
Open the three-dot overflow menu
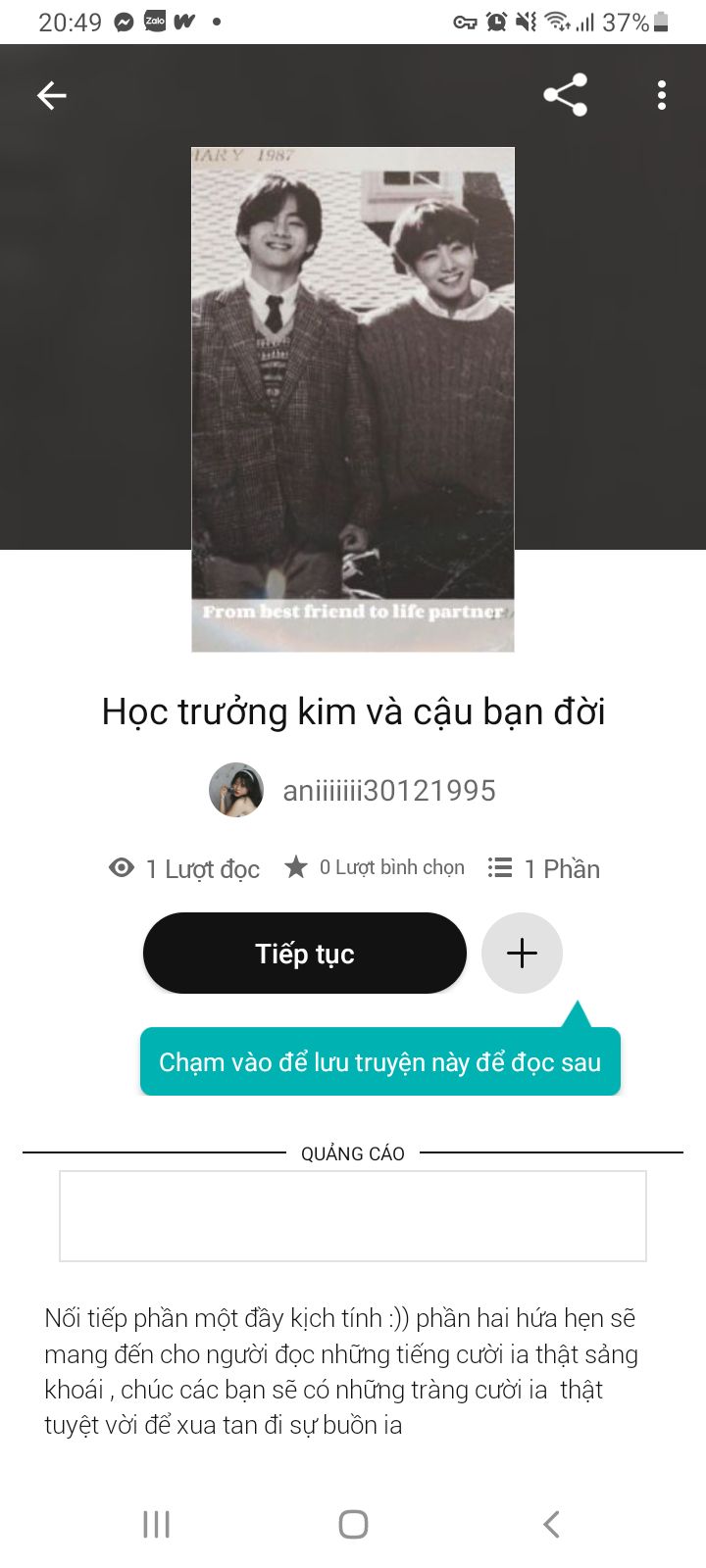click(662, 95)
